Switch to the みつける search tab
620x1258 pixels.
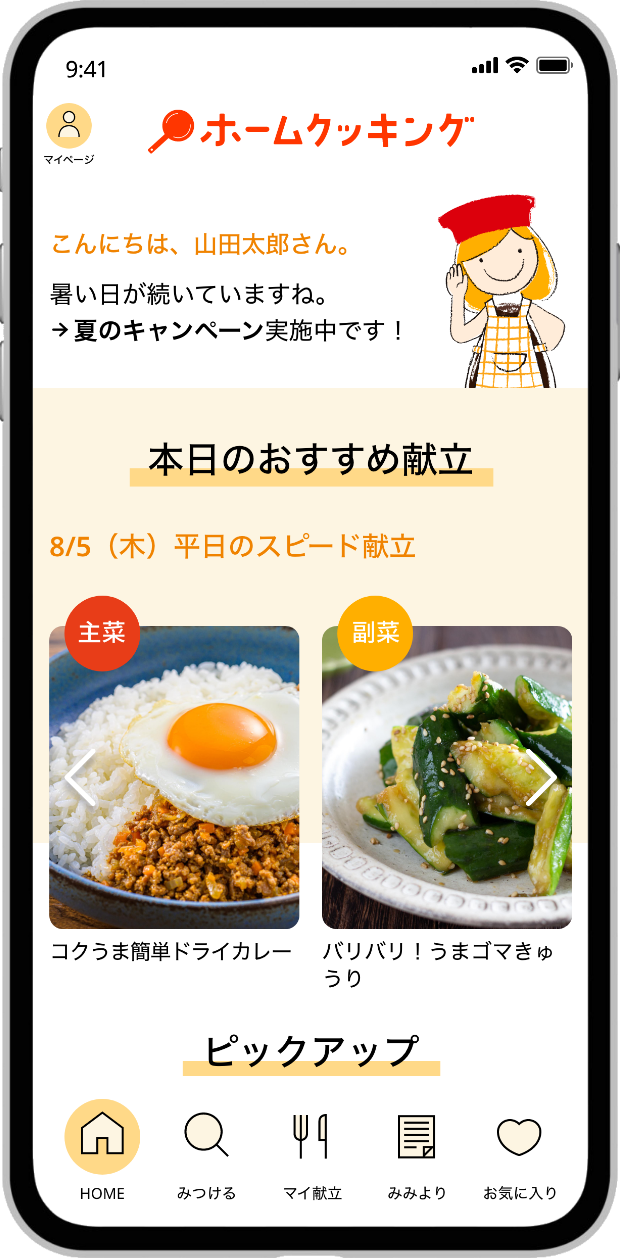coord(207,1148)
